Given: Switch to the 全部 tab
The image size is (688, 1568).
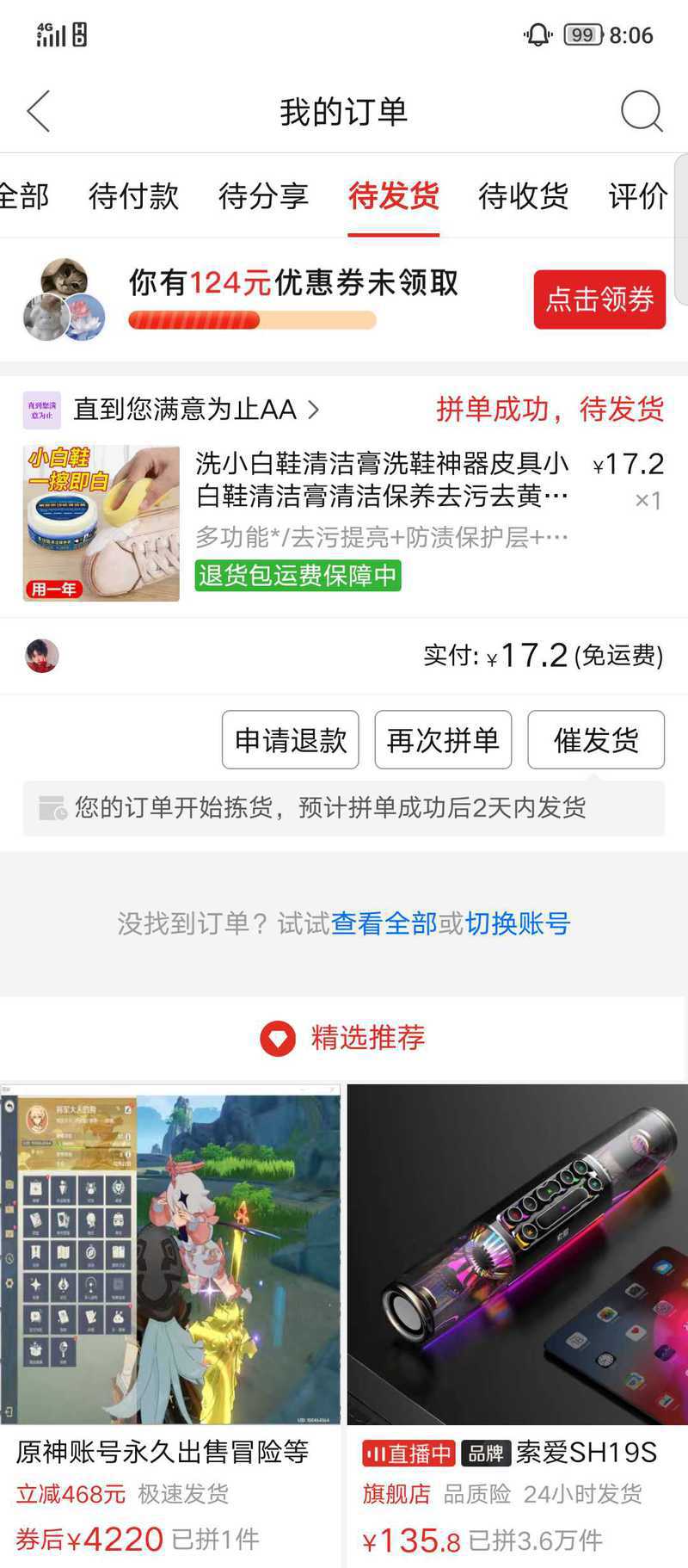Looking at the screenshot, I should (x=24, y=196).
